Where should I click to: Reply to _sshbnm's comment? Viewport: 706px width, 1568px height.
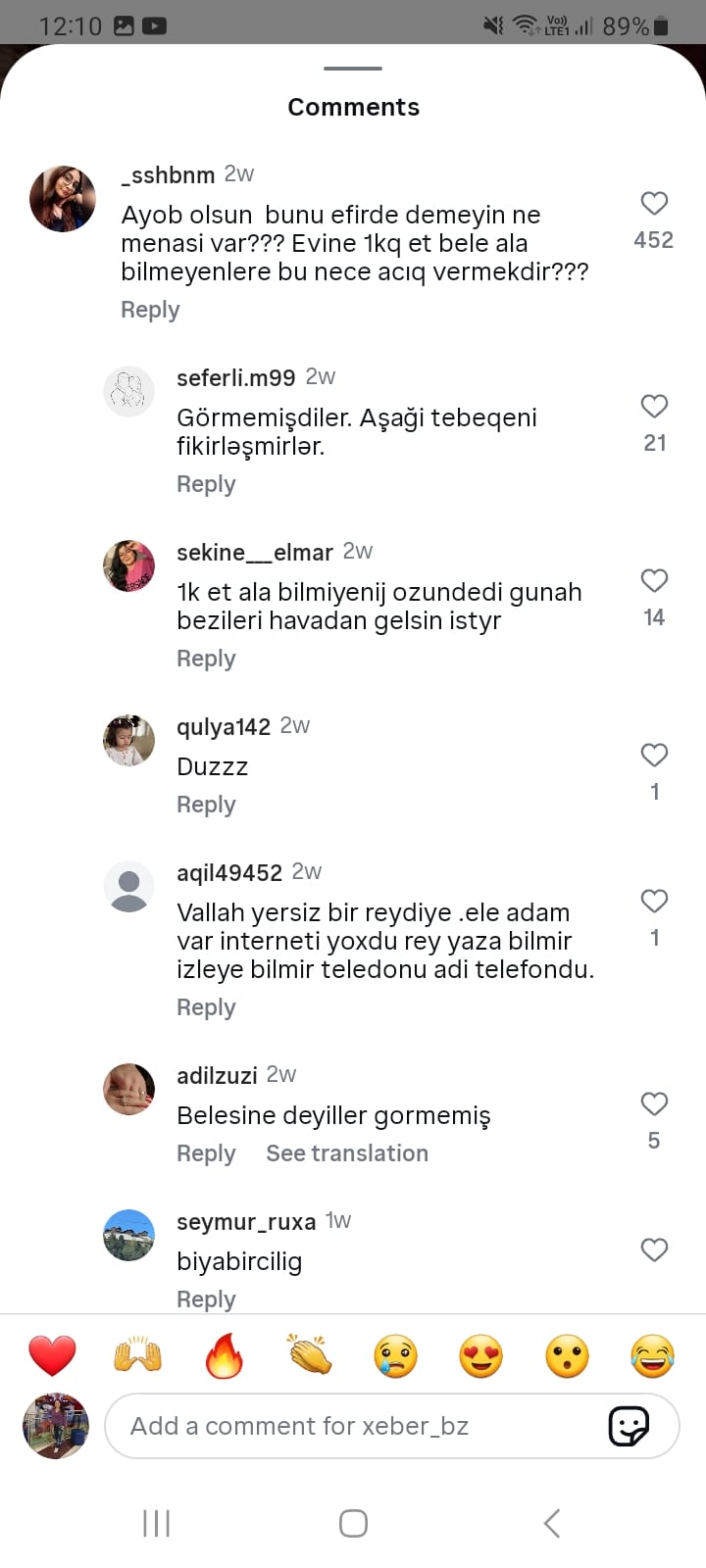(150, 310)
